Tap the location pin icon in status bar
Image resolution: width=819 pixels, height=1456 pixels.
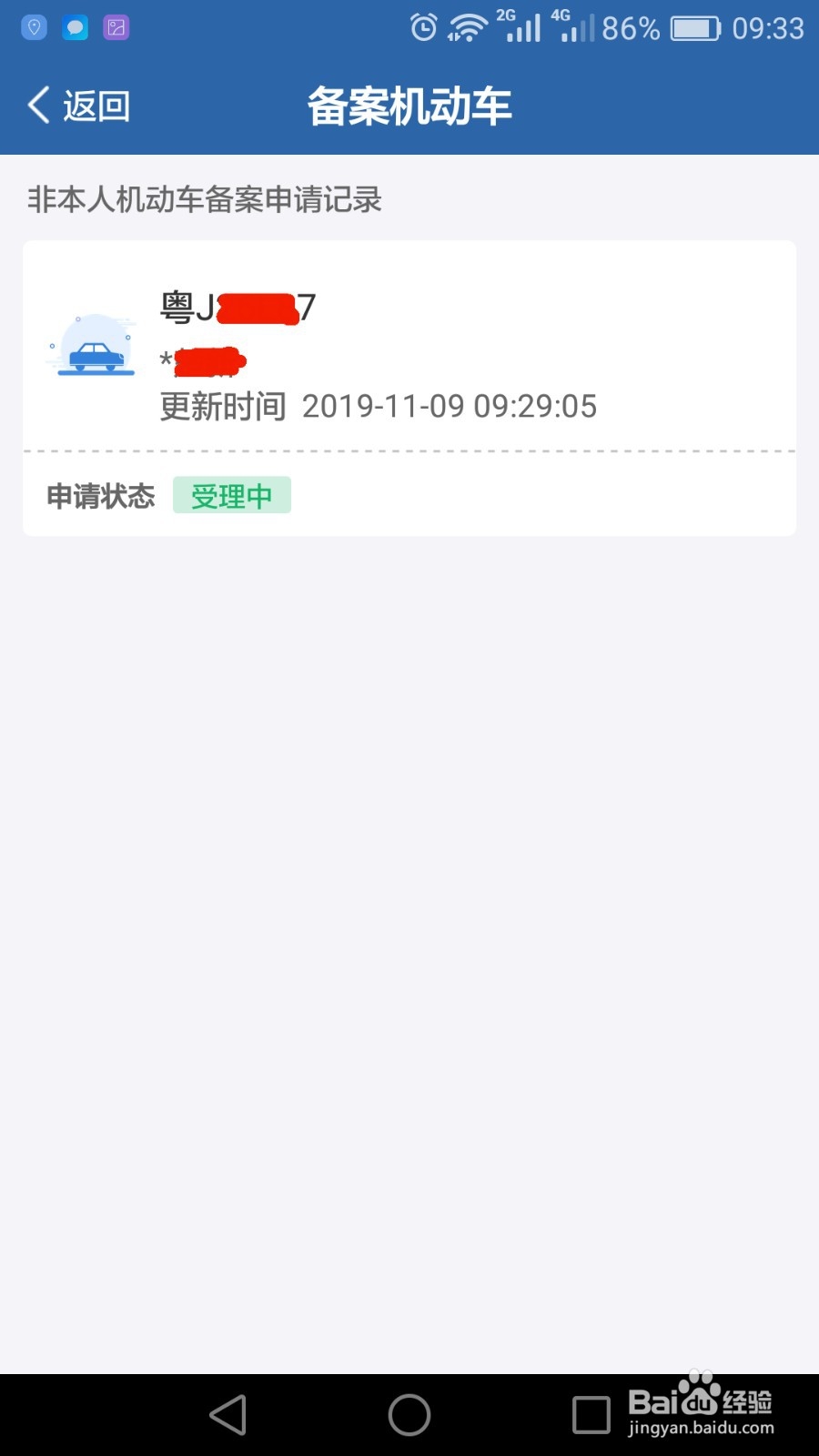click(x=33, y=26)
